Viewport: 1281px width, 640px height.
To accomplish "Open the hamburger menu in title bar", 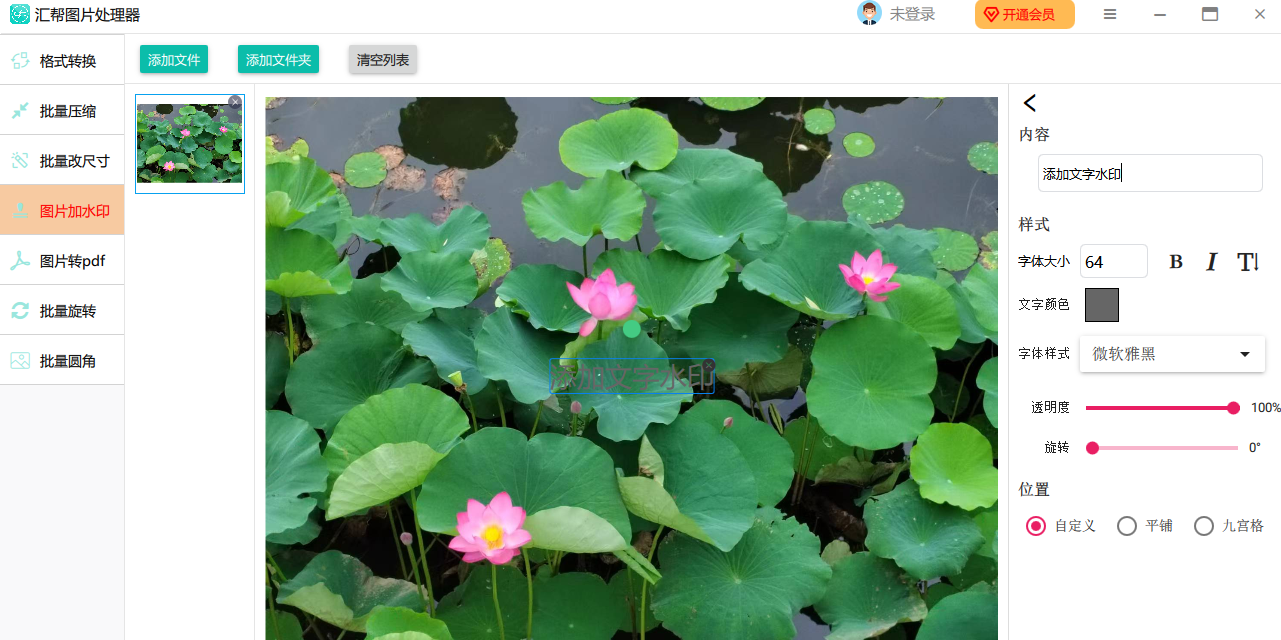I will click(x=1110, y=14).
